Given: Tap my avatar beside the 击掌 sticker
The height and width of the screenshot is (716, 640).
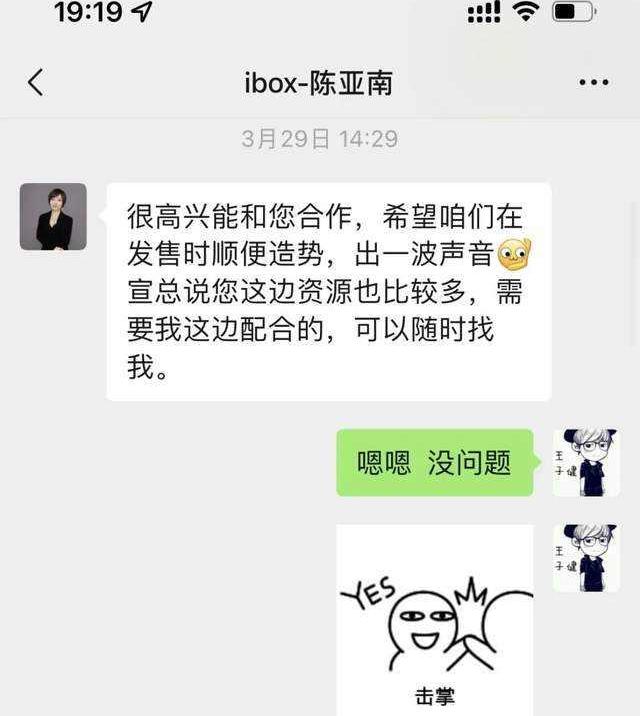Looking at the screenshot, I should click(x=586, y=558).
